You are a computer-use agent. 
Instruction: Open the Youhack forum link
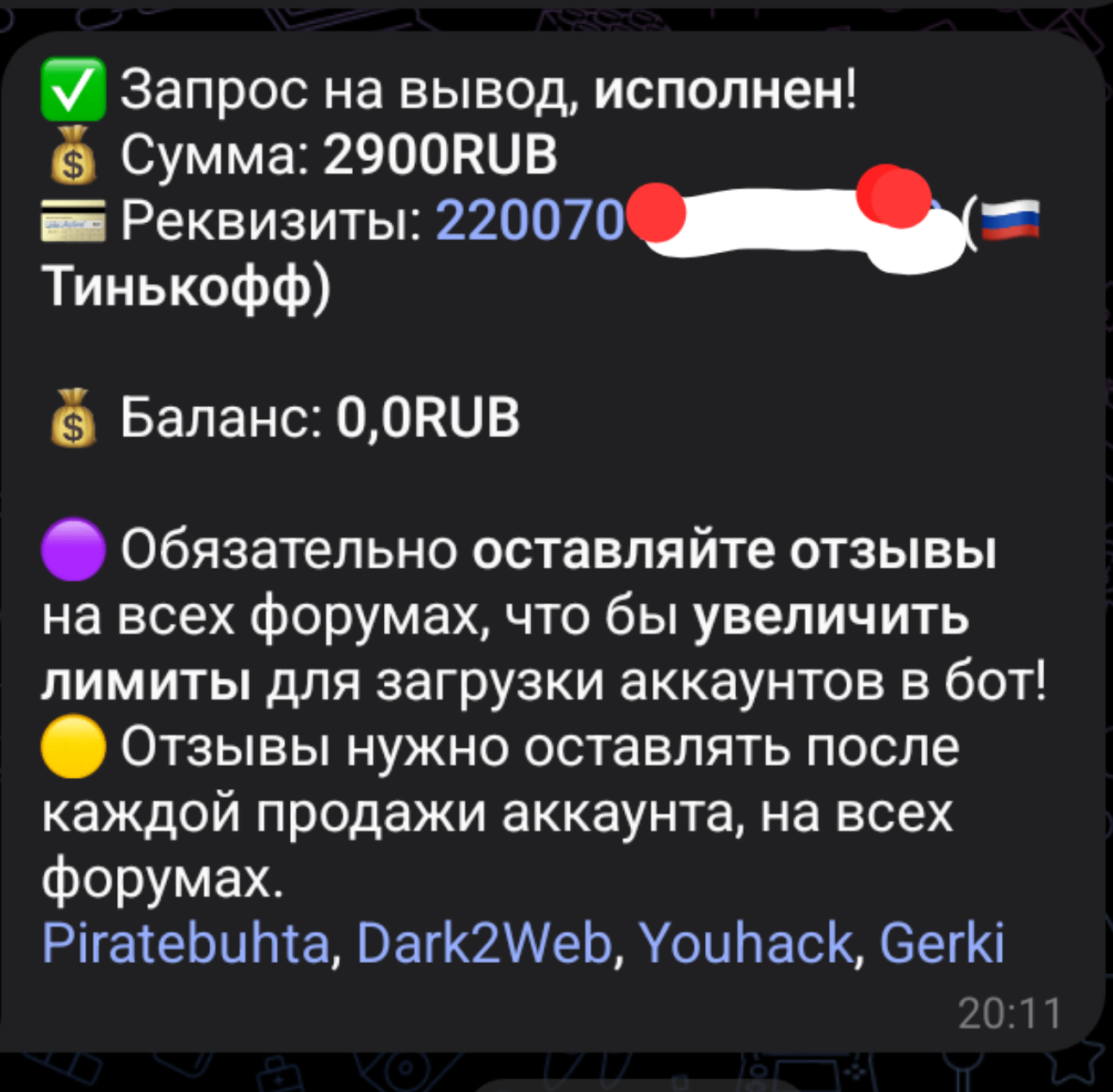tap(745, 942)
